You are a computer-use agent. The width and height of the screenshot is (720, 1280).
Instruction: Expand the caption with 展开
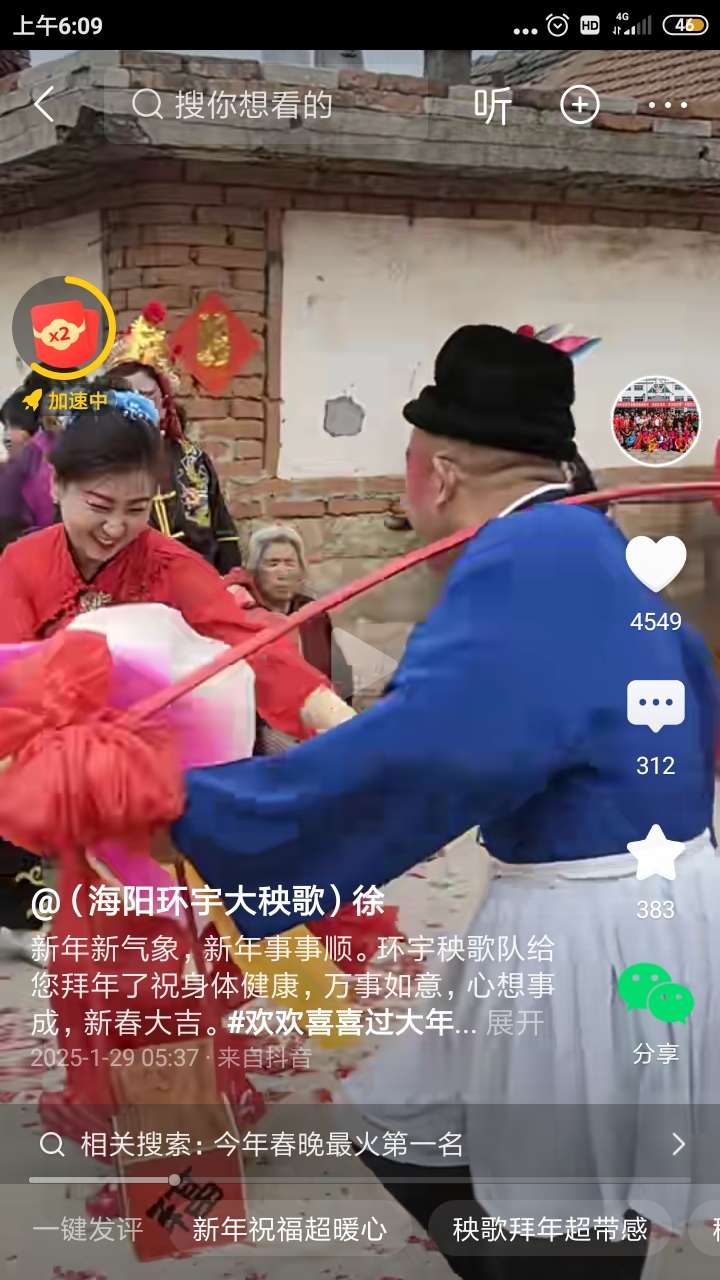click(x=515, y=1023)
